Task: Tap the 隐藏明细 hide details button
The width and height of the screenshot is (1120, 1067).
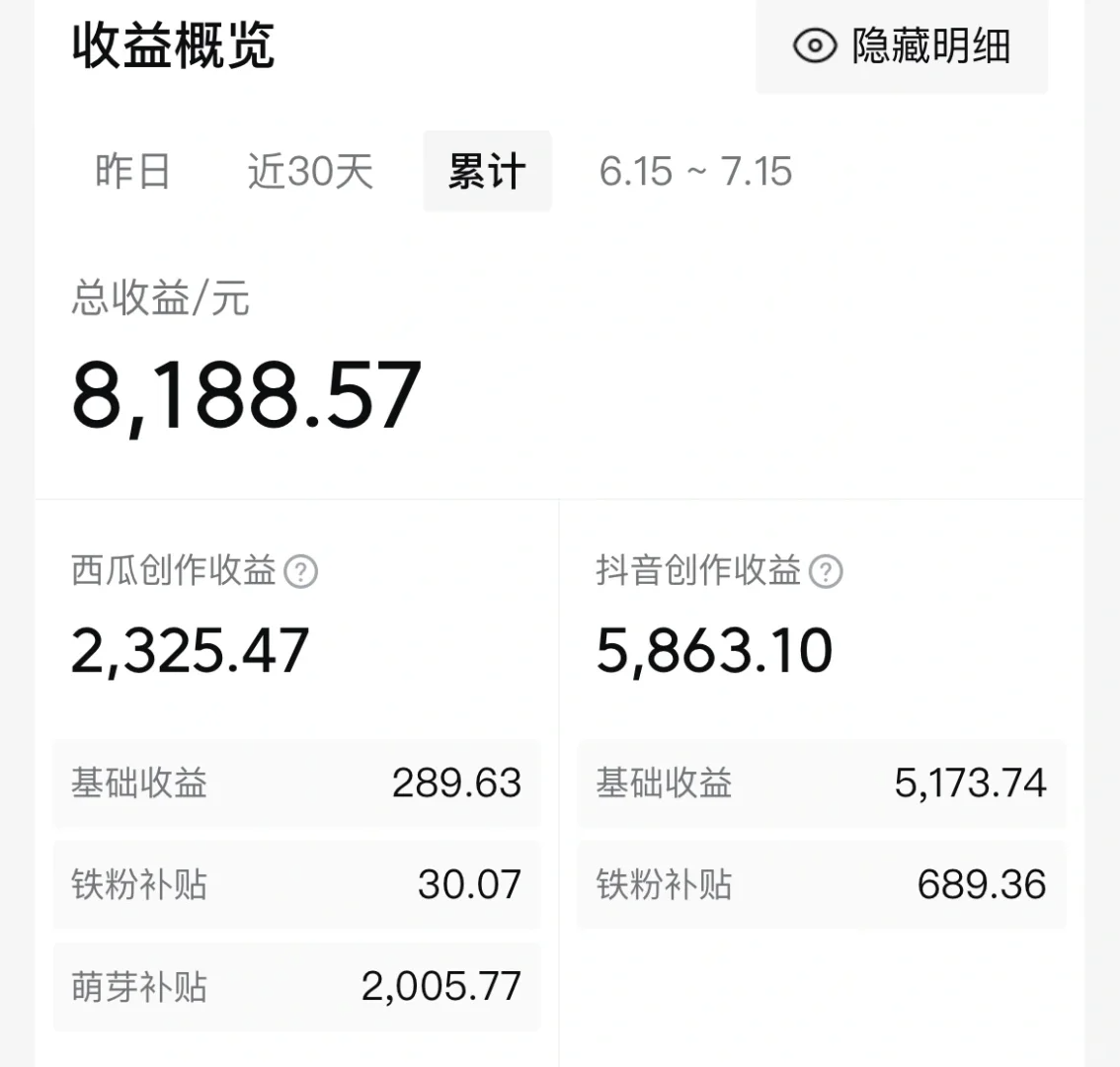Action: pyautogui.click(x=901, y=46)
